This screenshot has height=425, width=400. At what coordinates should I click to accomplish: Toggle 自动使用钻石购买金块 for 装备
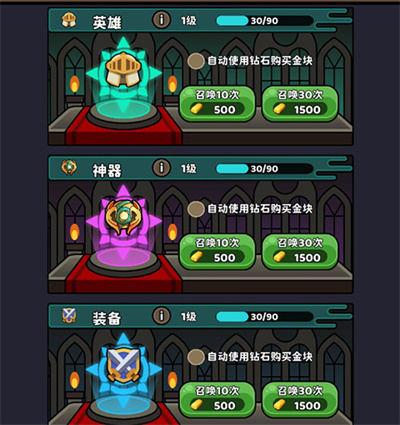point(196,357)
